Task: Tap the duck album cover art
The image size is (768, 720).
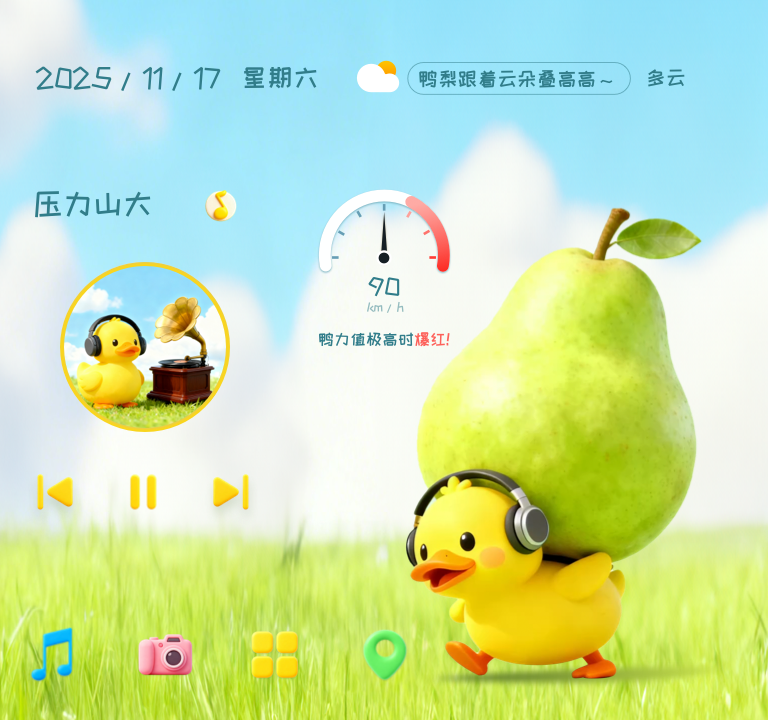Action: [x=145, y=347]
